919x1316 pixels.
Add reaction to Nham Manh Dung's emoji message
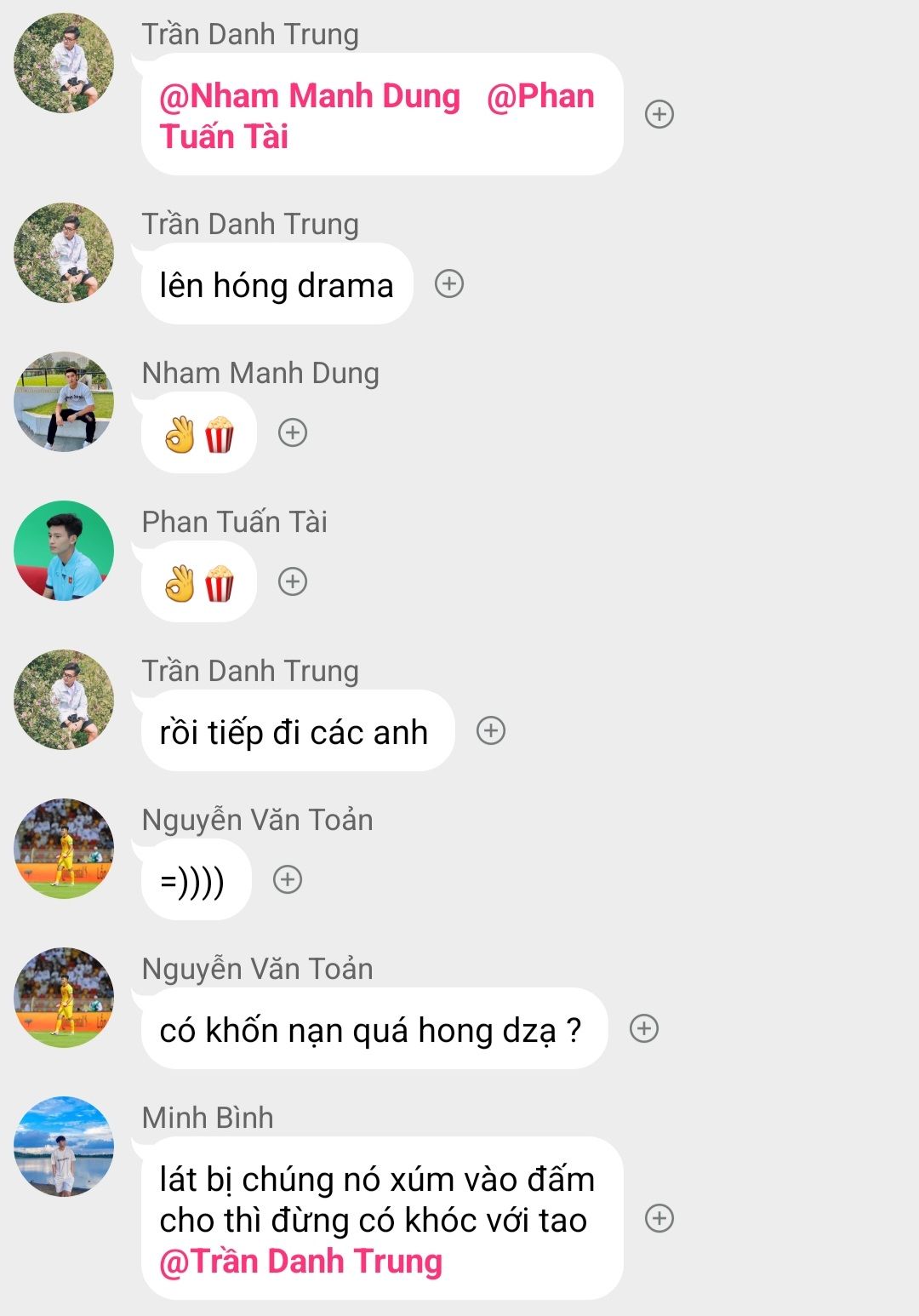(x=293, y=432)
